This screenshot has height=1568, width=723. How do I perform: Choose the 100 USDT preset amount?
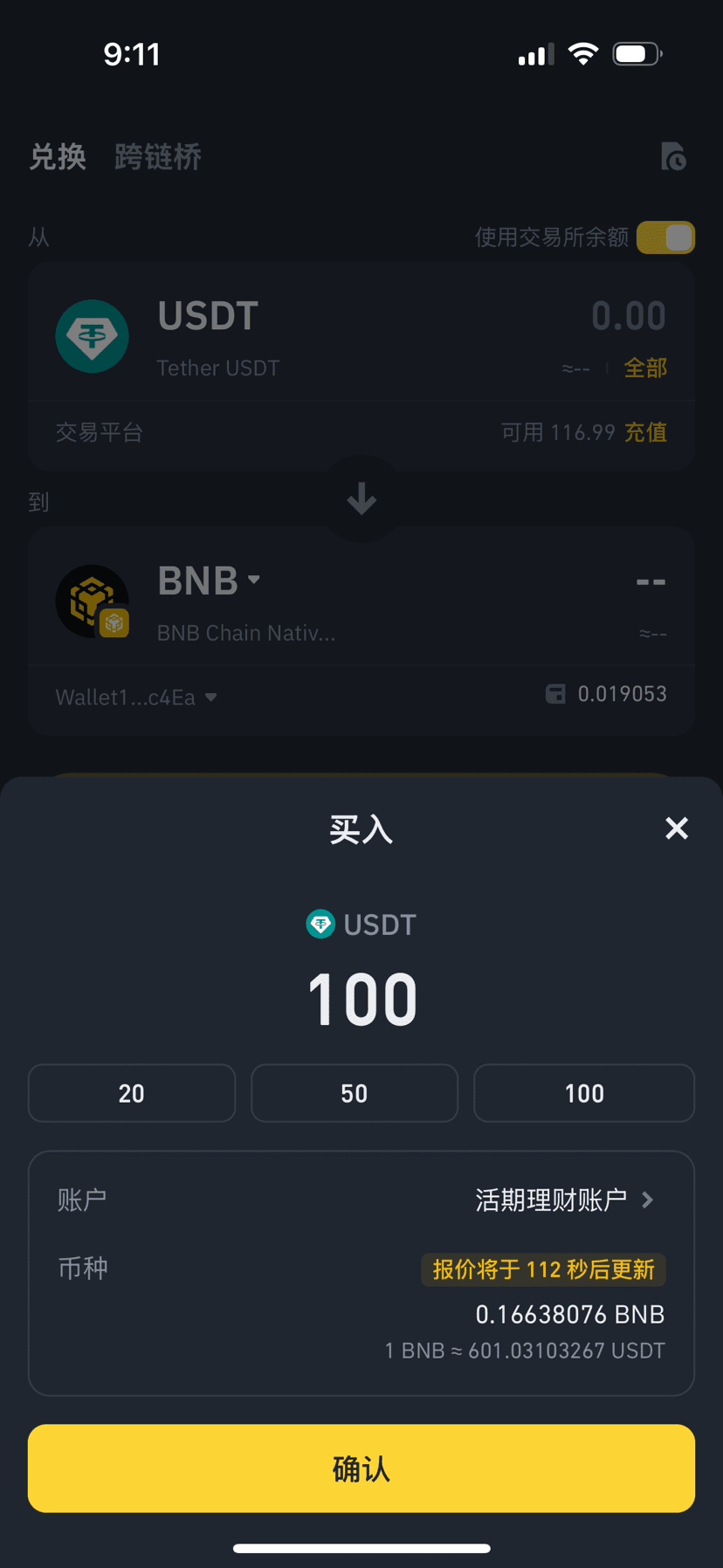click(x=584, y=1093)
